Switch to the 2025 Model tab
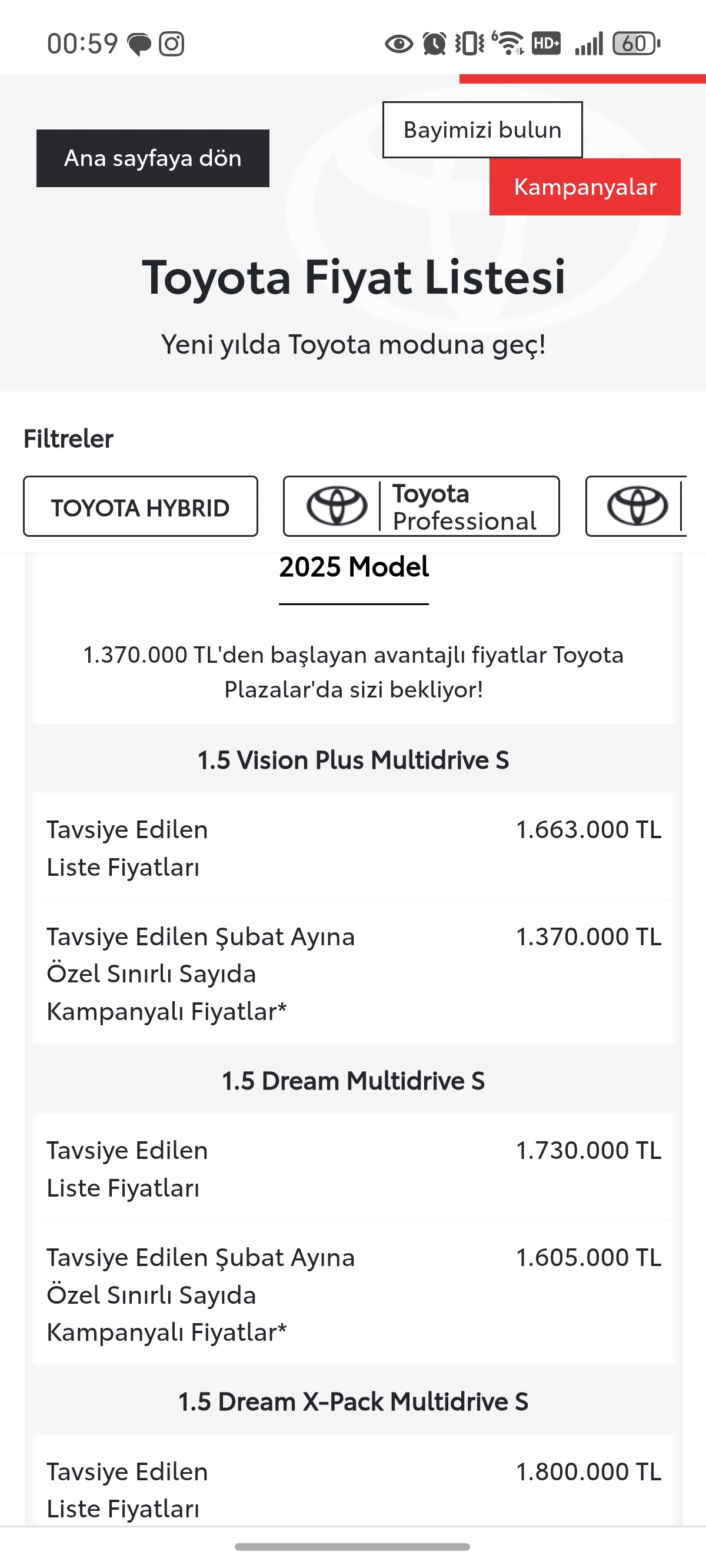Screen dimensions: 706x1568 [354, 567]
